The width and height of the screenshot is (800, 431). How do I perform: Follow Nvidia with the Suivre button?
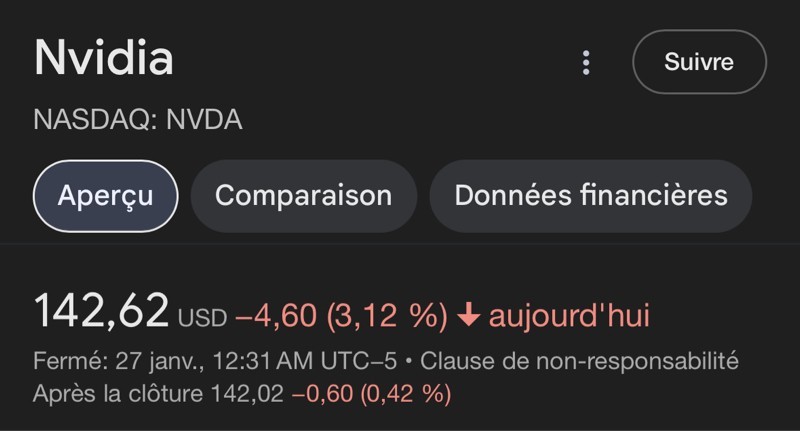pos(699,62)
